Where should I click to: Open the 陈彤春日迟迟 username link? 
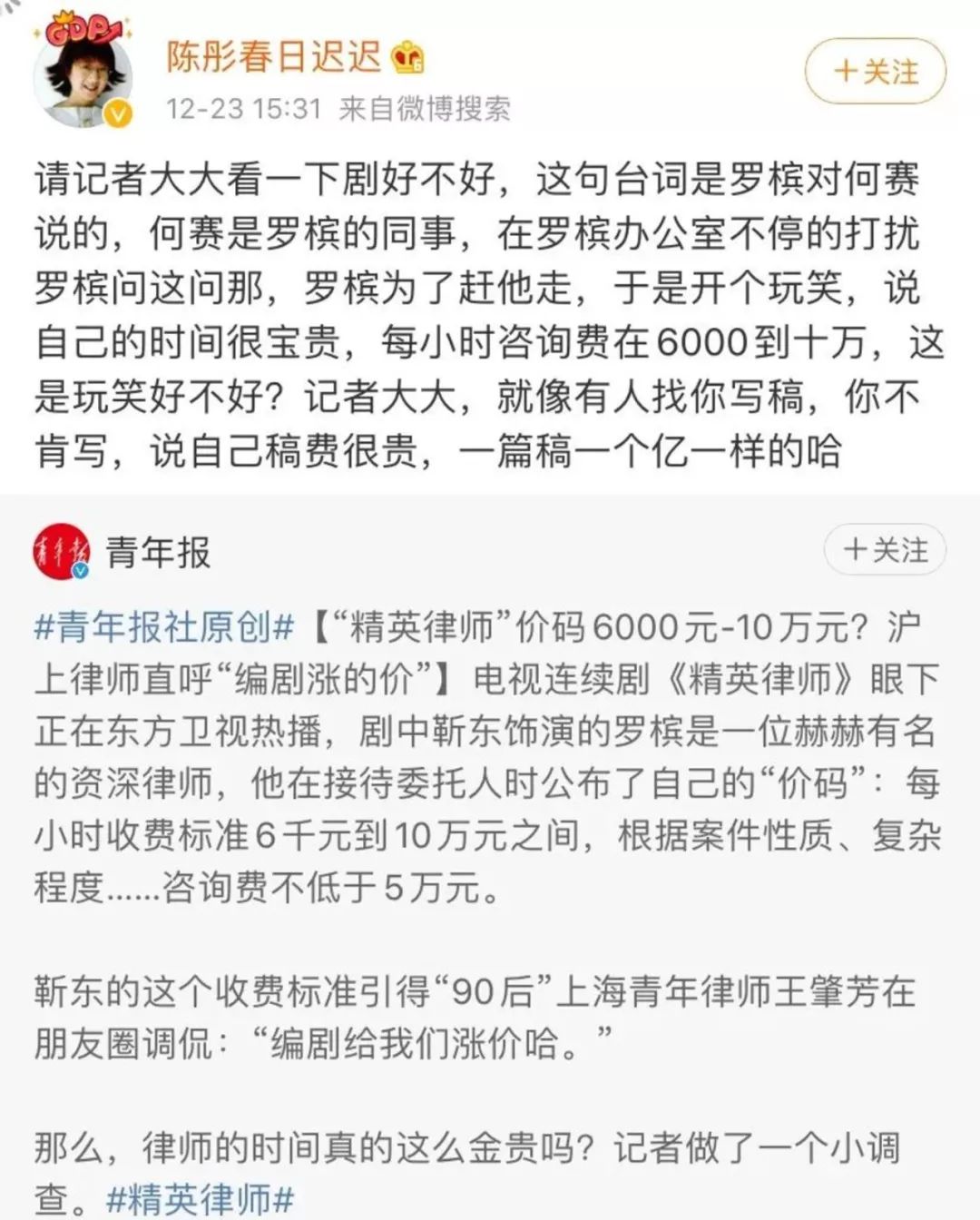click(x=273, y=56)
